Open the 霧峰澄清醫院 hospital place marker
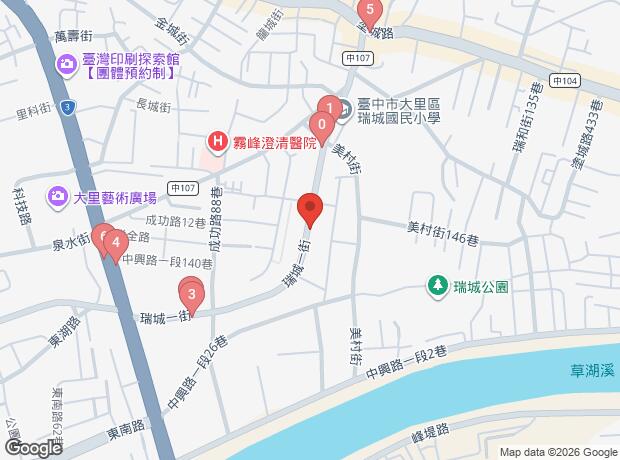 [214, 142]
